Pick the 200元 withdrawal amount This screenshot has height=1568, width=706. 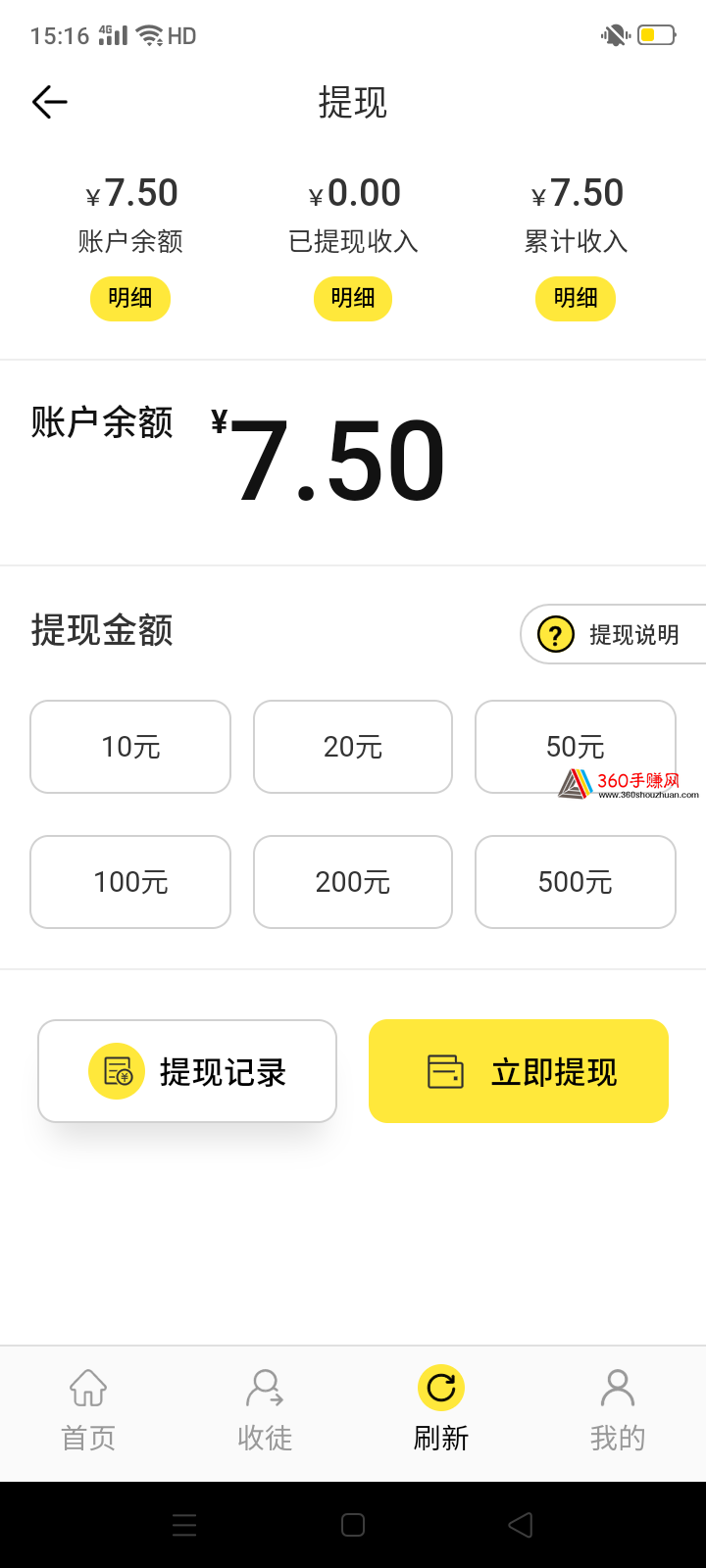353,882
